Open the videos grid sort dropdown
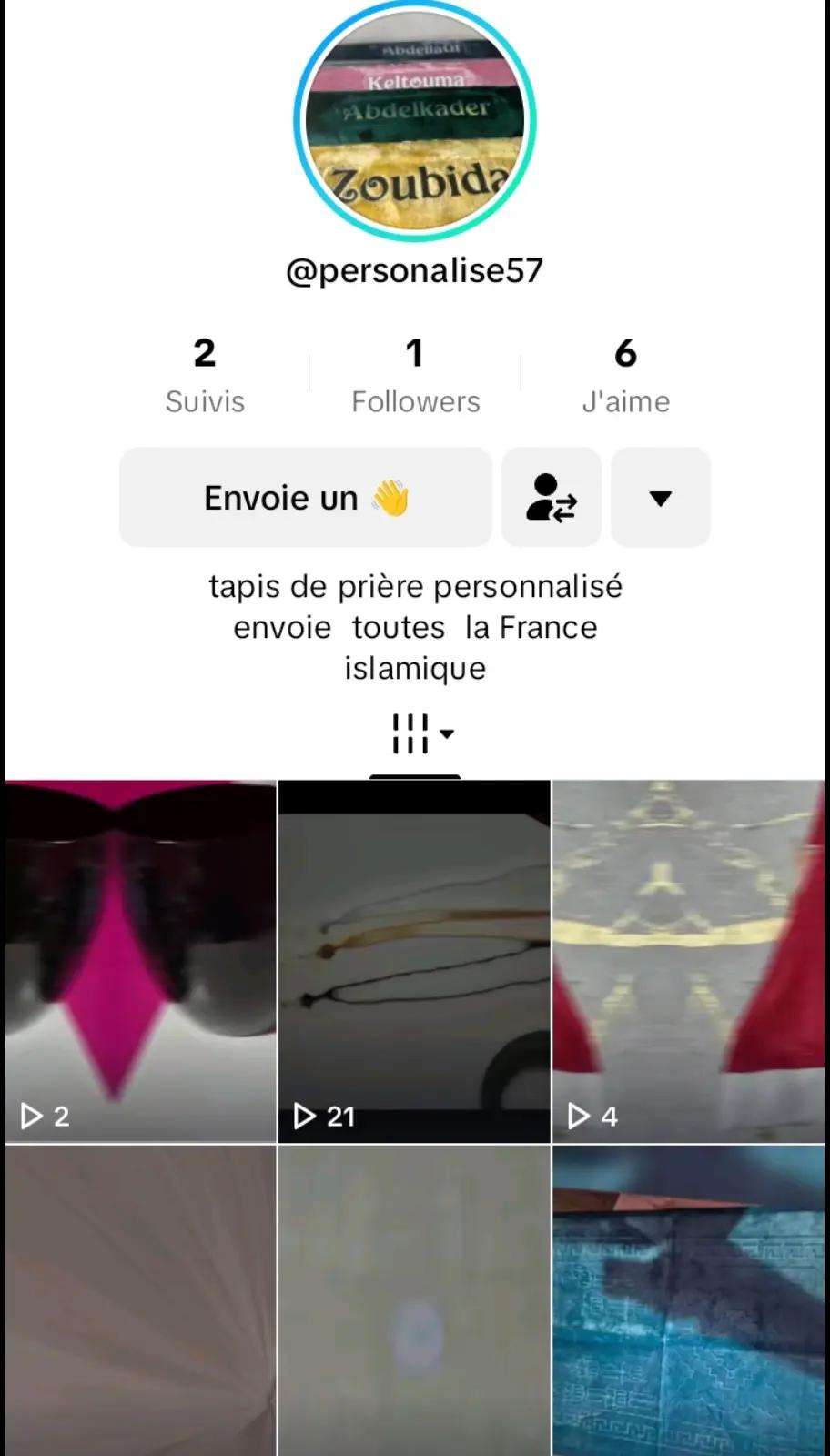830x1456 pixels. [422, 733]
